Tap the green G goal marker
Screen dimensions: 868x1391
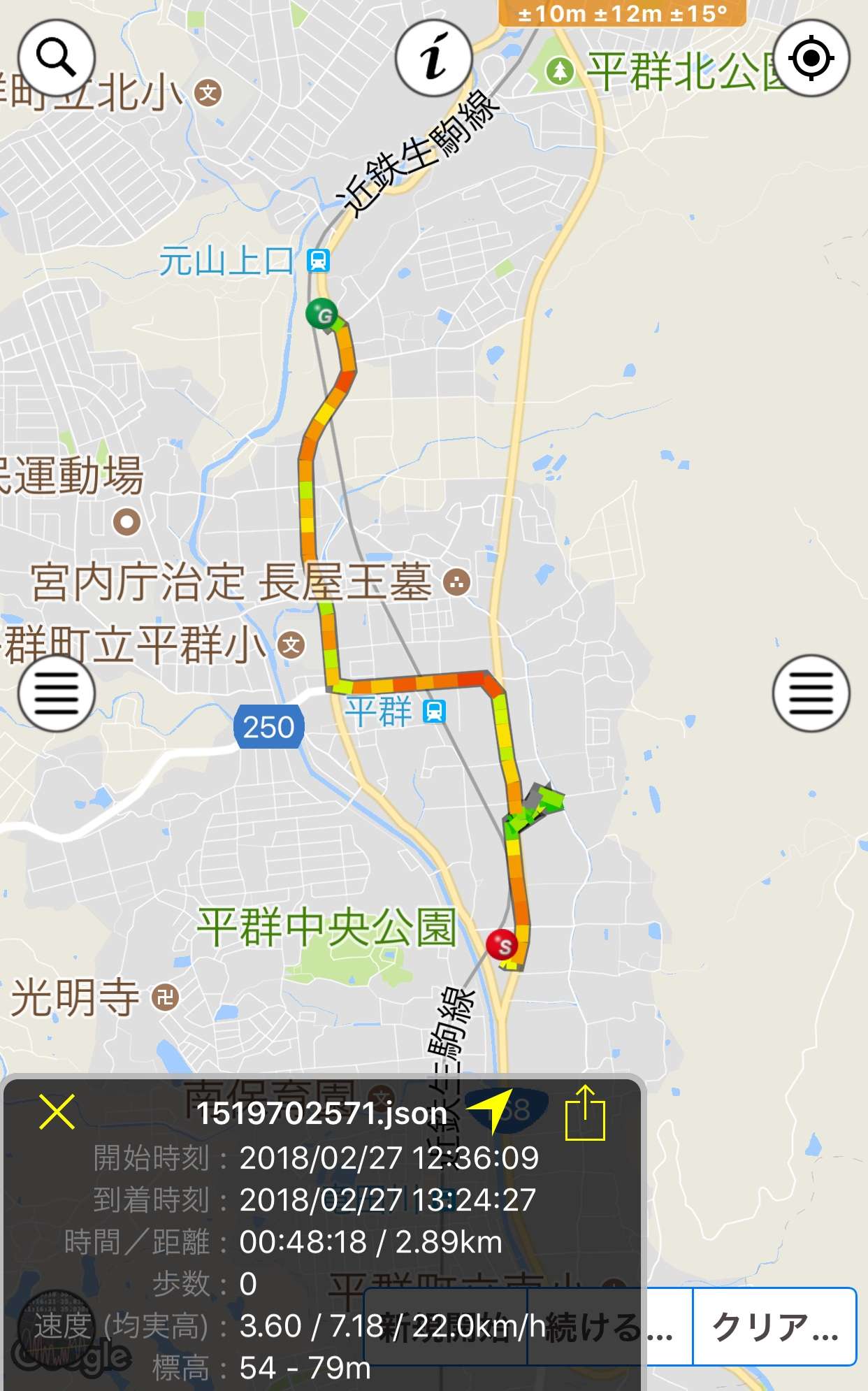coord(322,314)
